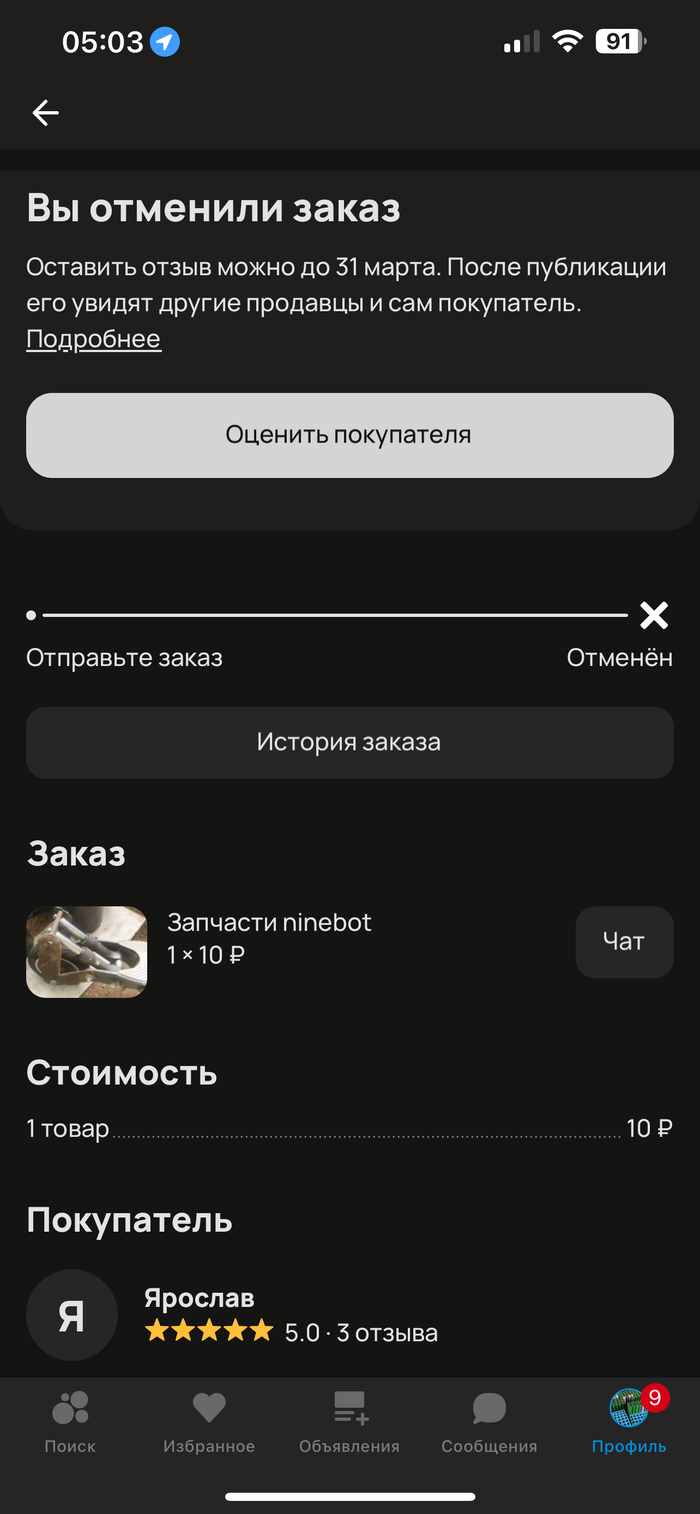Image resolution: width=700 pixels, height=1514 pixels.
Task: Tap Оценить покупателя button
Action: [x=349, y=435]
